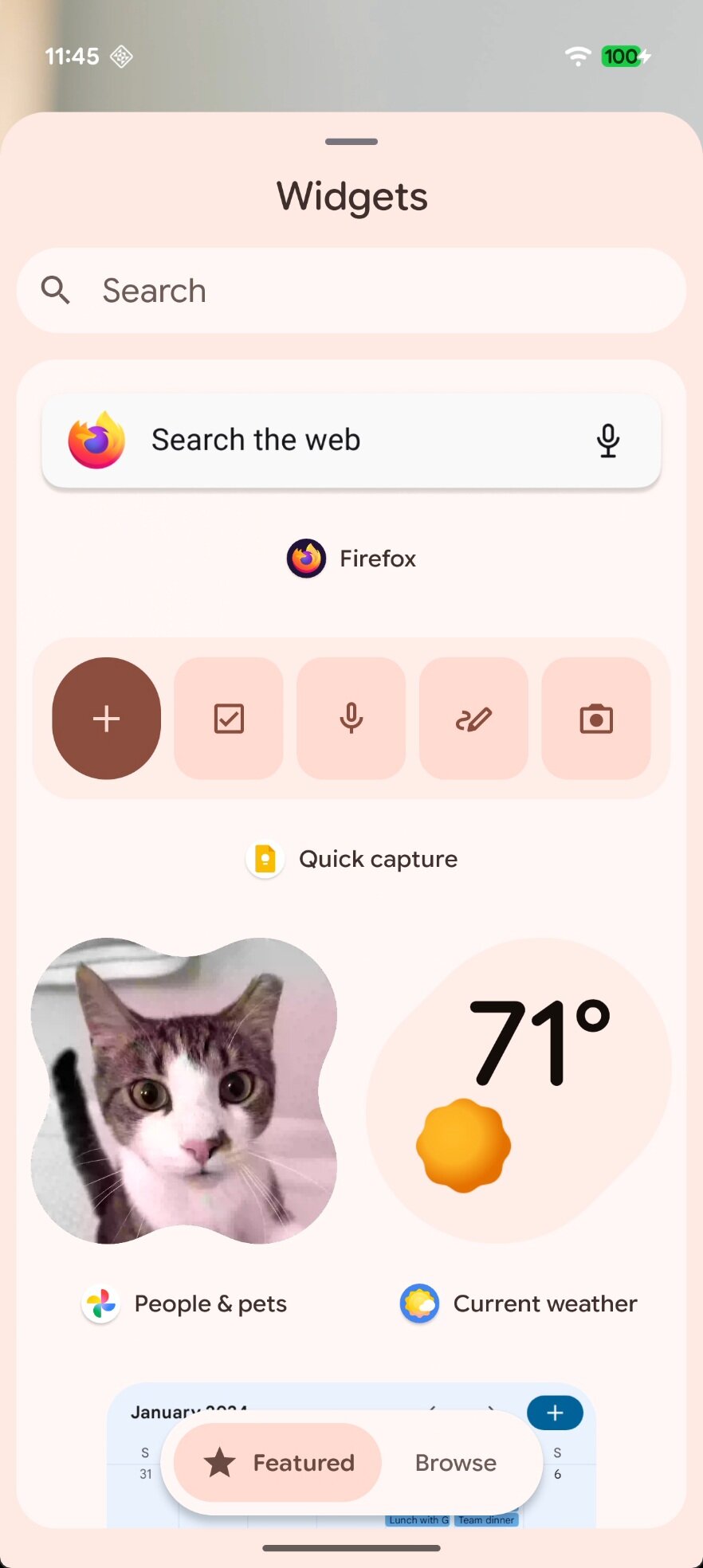The image size is (703, 1568).
Task: Tap the voice note microphone in Quick capture
Action: 351,719
